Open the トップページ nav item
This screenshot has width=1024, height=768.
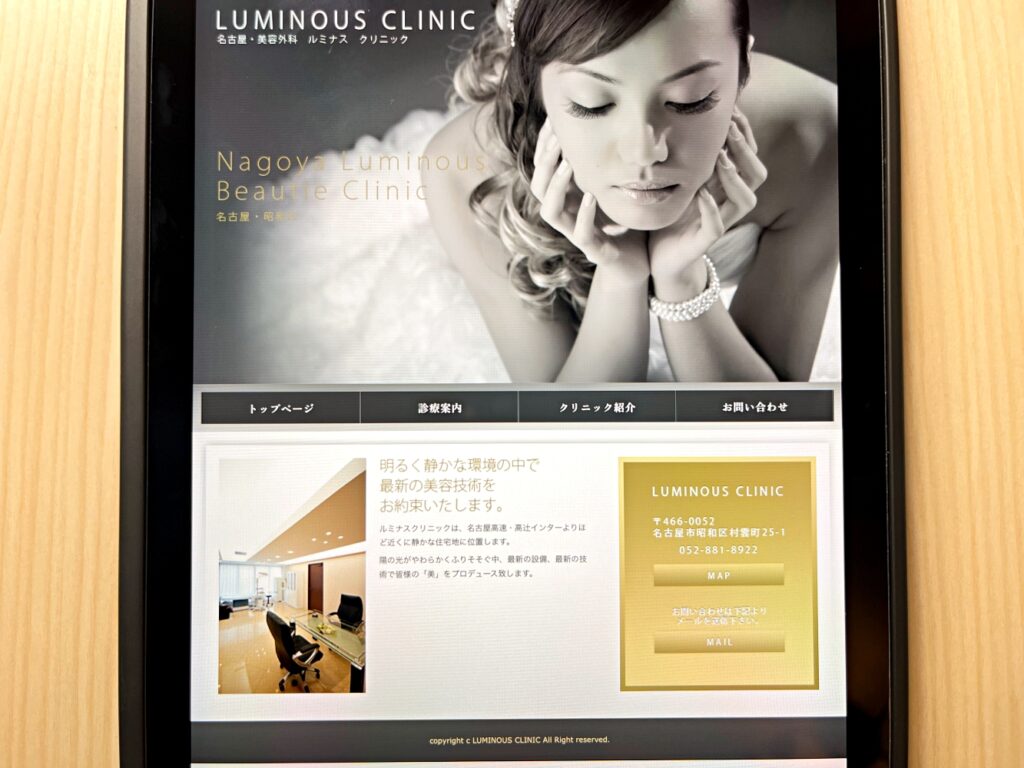coord(281,408)
